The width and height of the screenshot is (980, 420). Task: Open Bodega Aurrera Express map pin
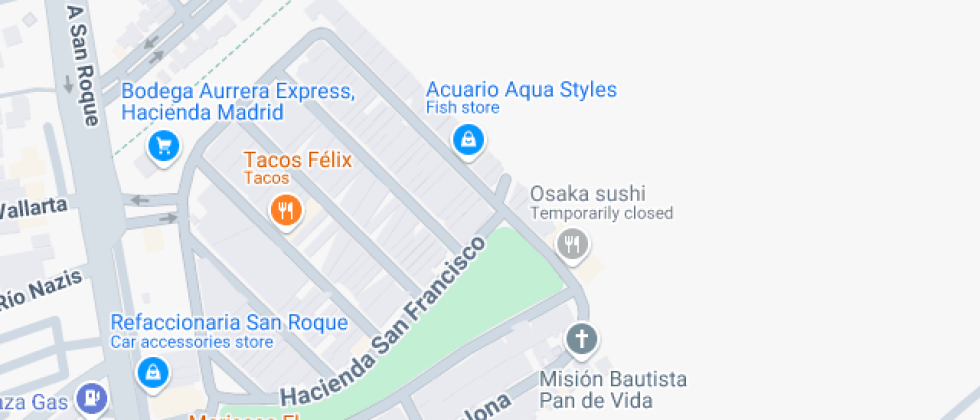pyautogui.click(x=162, y=148)
